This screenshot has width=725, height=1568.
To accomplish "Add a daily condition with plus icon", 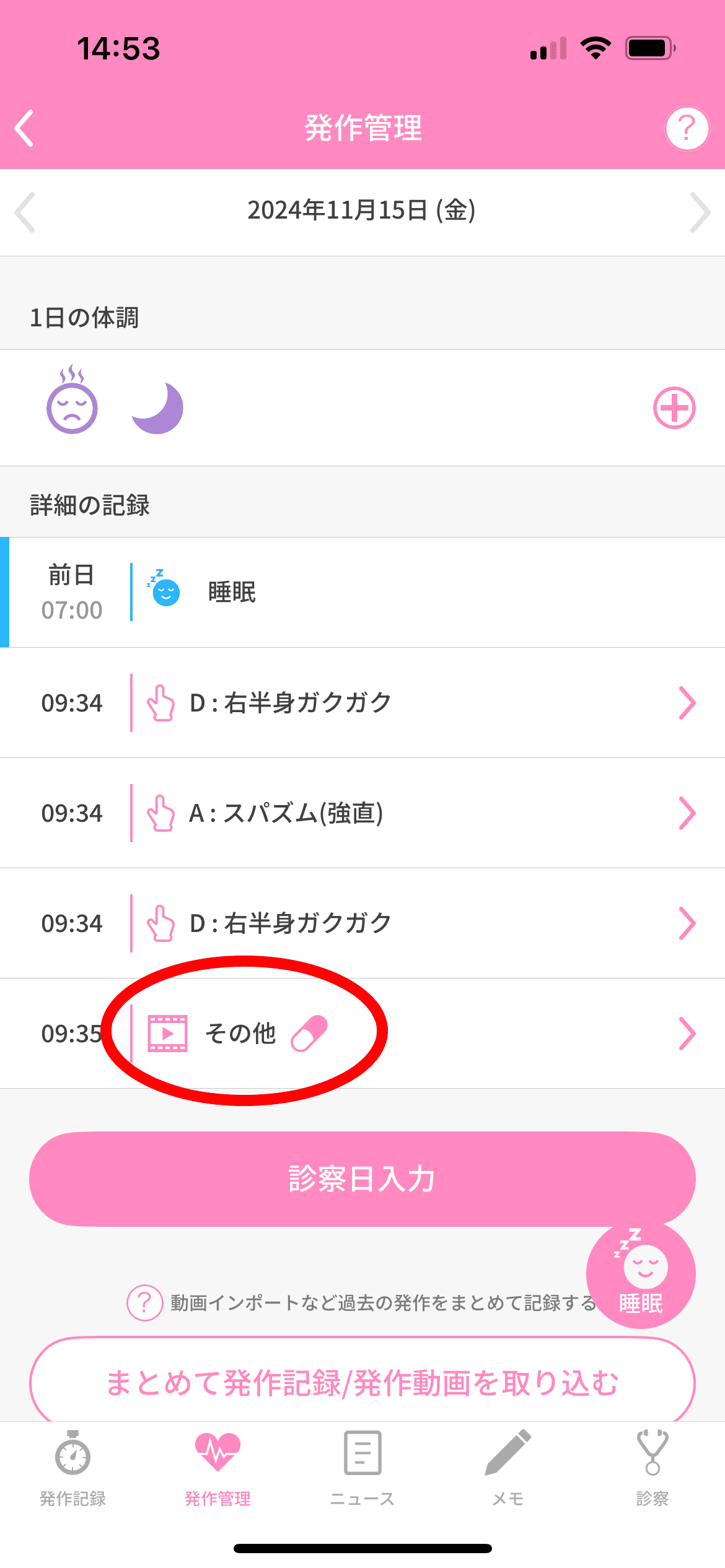I will [674, 408].
